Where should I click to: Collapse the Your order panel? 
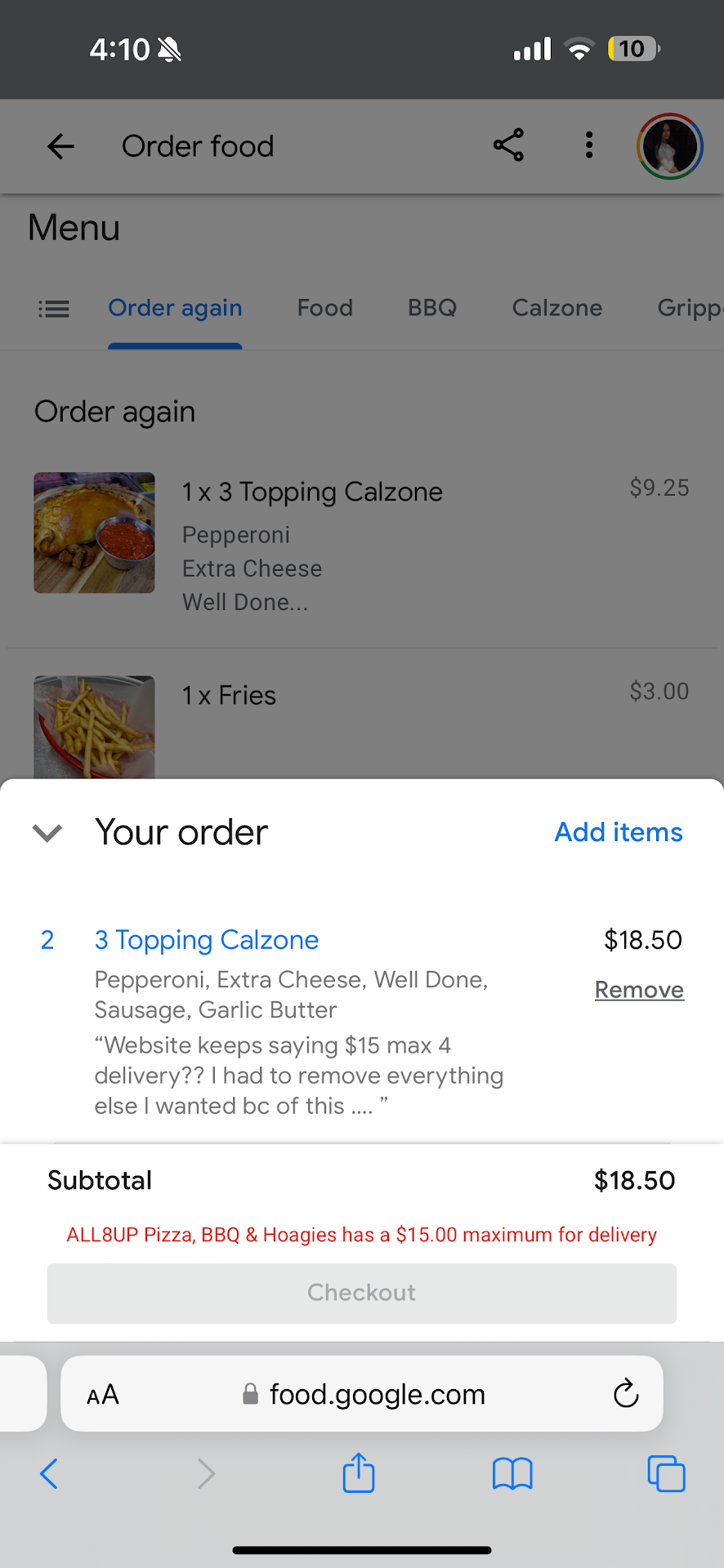pos(47,833)
